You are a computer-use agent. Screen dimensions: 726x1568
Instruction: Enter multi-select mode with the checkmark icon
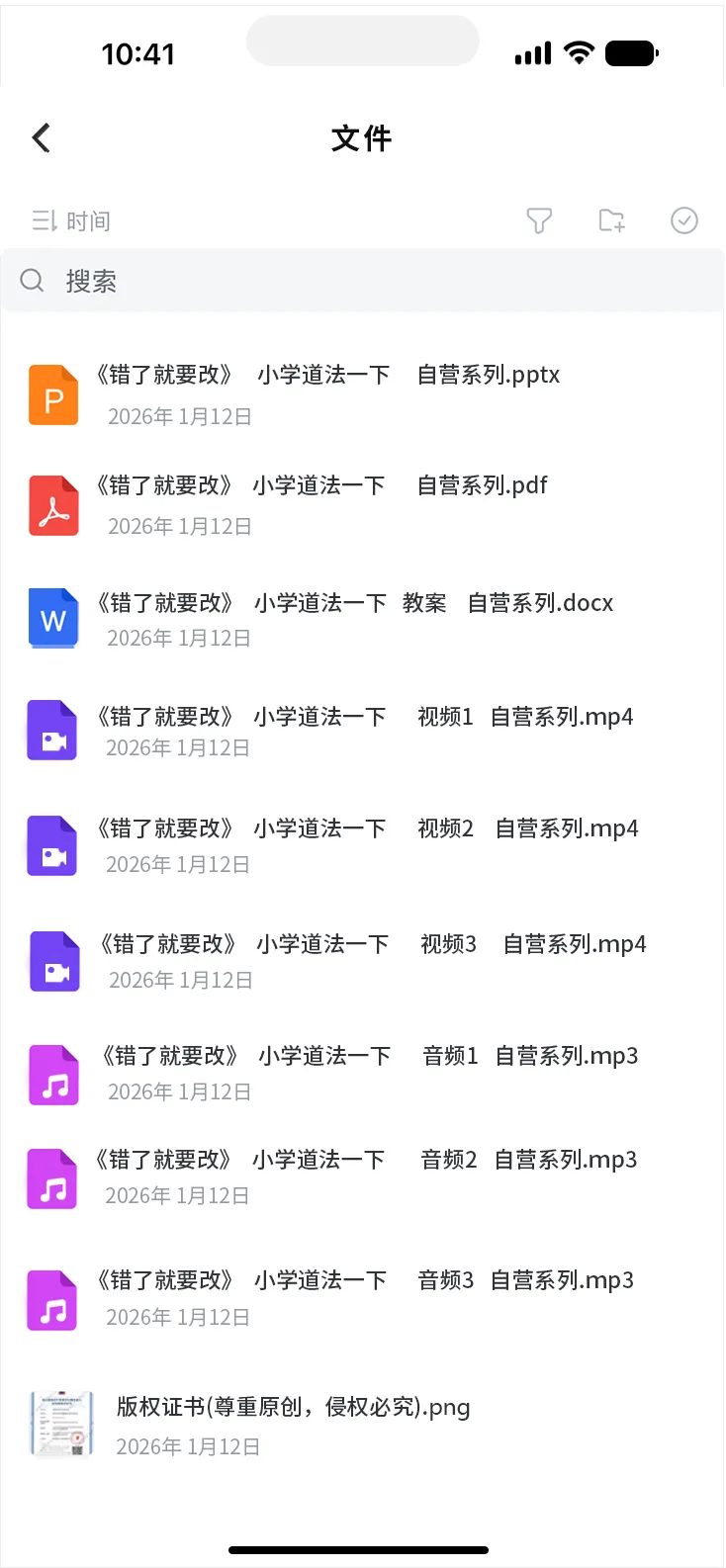[684, 220]
